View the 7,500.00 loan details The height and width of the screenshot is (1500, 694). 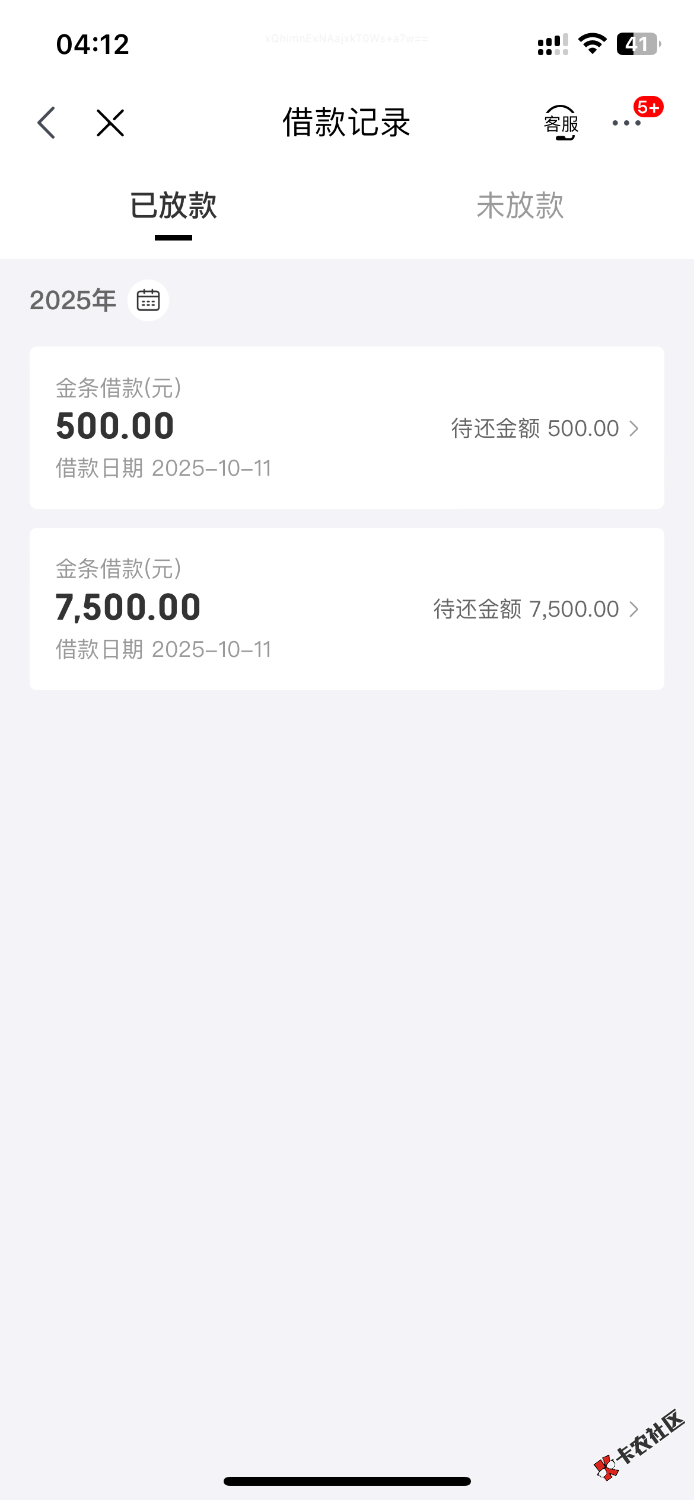coord(347,609)
